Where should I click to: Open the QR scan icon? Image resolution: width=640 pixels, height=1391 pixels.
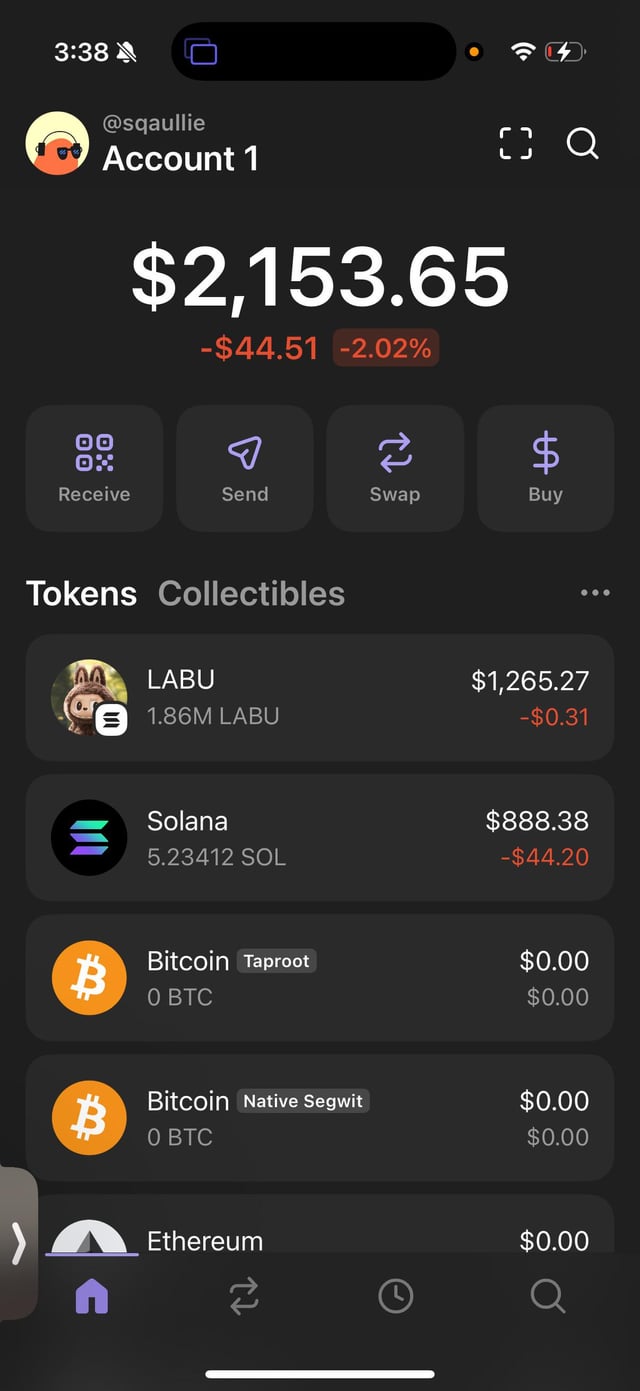click(x=515, y=144)
